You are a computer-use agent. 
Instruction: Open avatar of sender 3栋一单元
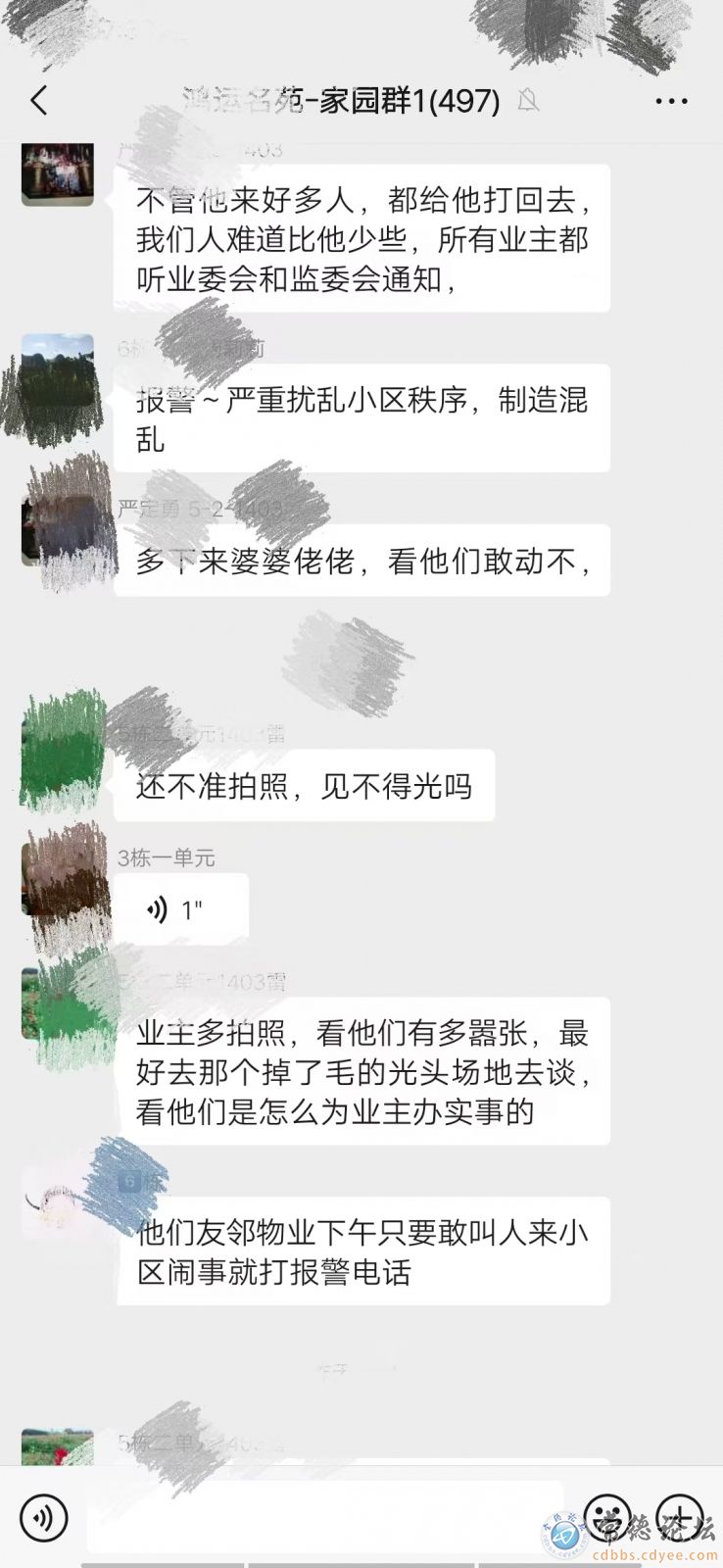pyautogui.click(x=57, y=878)
